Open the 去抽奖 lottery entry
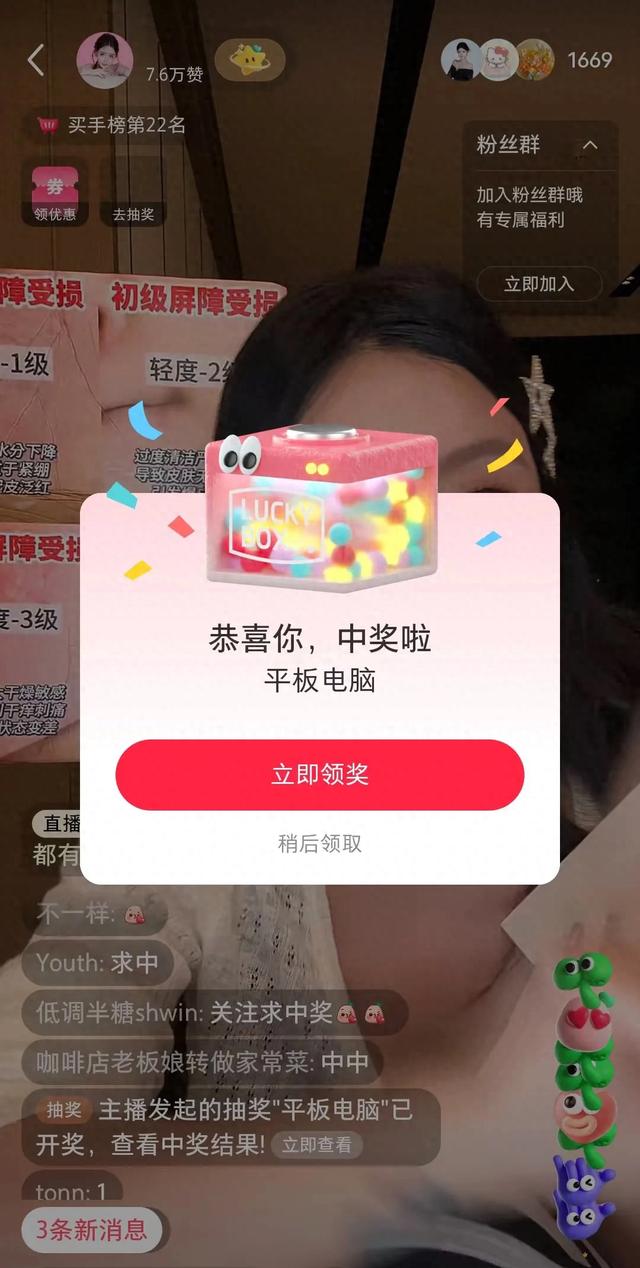Screen dimensions: 640x1268 coord(132,191)
